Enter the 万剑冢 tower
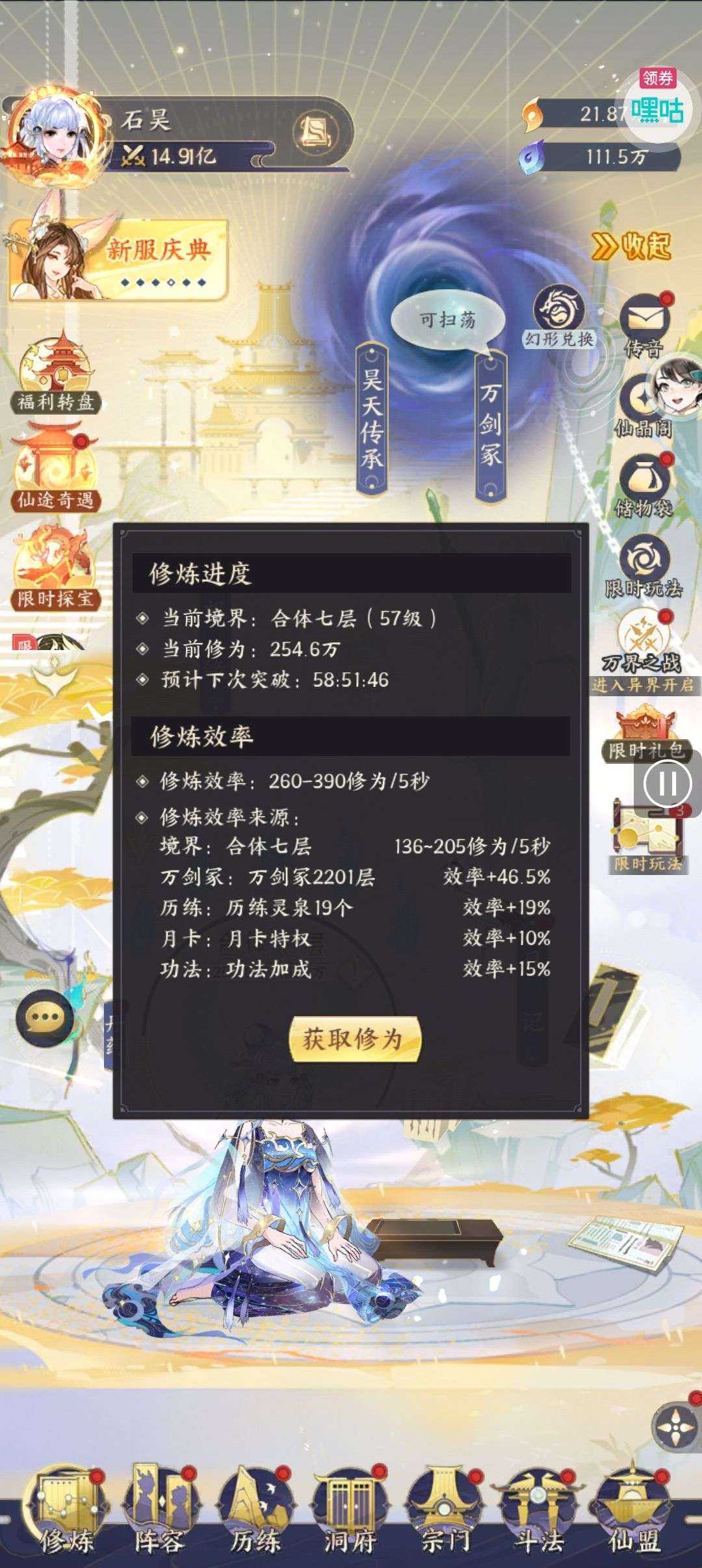Image resolution: width=702 pixels, height=1568 pixels. click(491, 426)
